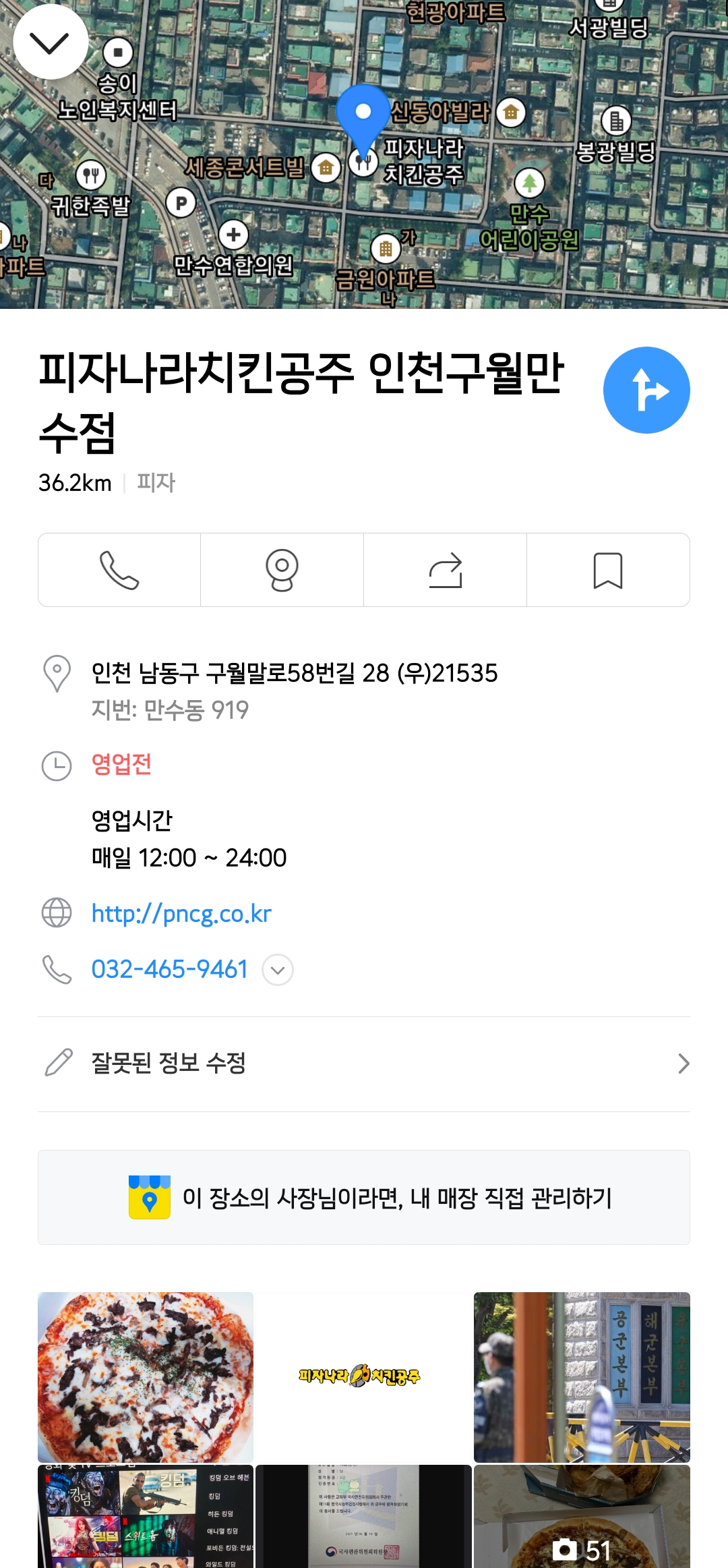Call the restaurant with the phone icon button
The height and width of the screenshot is (1568, 728).
(119, 570)
